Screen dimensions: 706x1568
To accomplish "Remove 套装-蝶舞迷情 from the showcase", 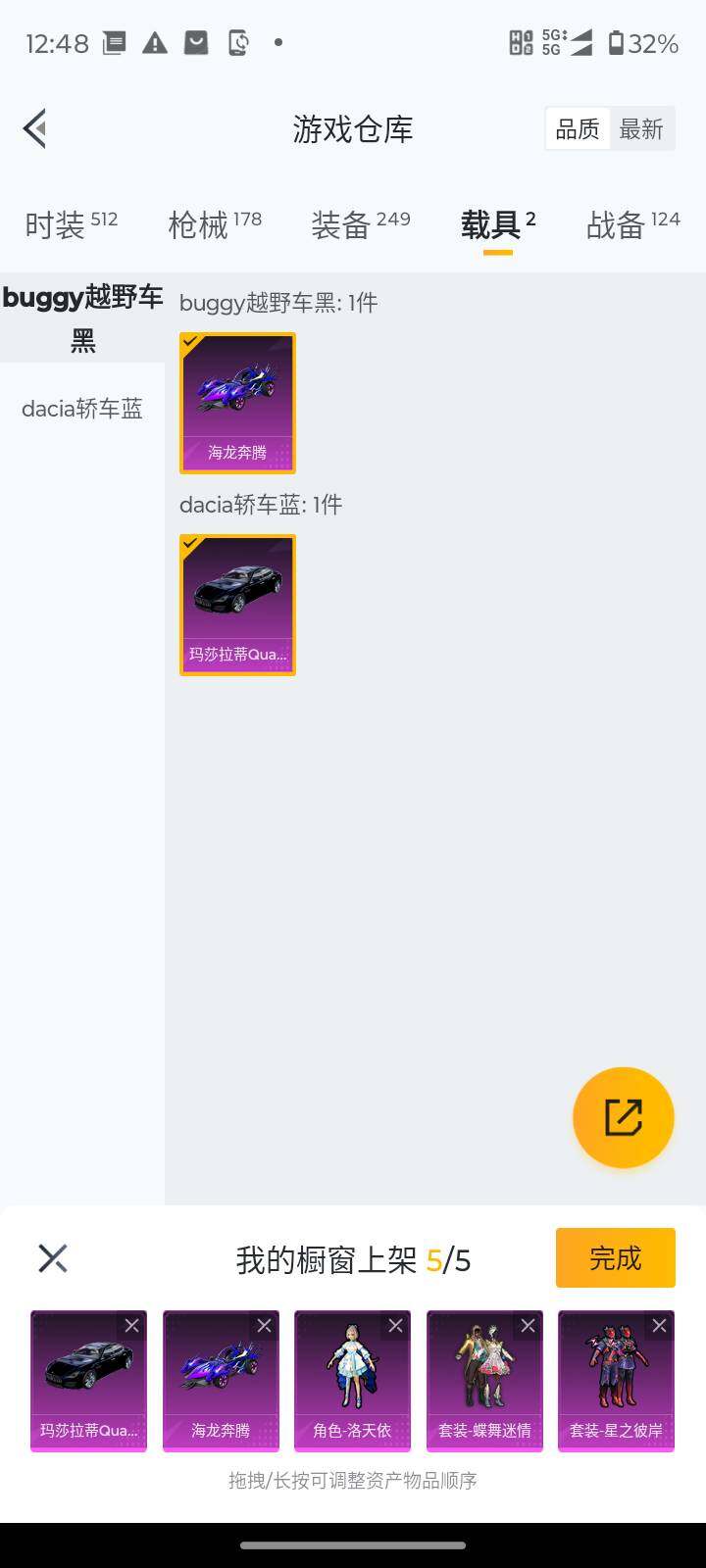I will 528,1326.
